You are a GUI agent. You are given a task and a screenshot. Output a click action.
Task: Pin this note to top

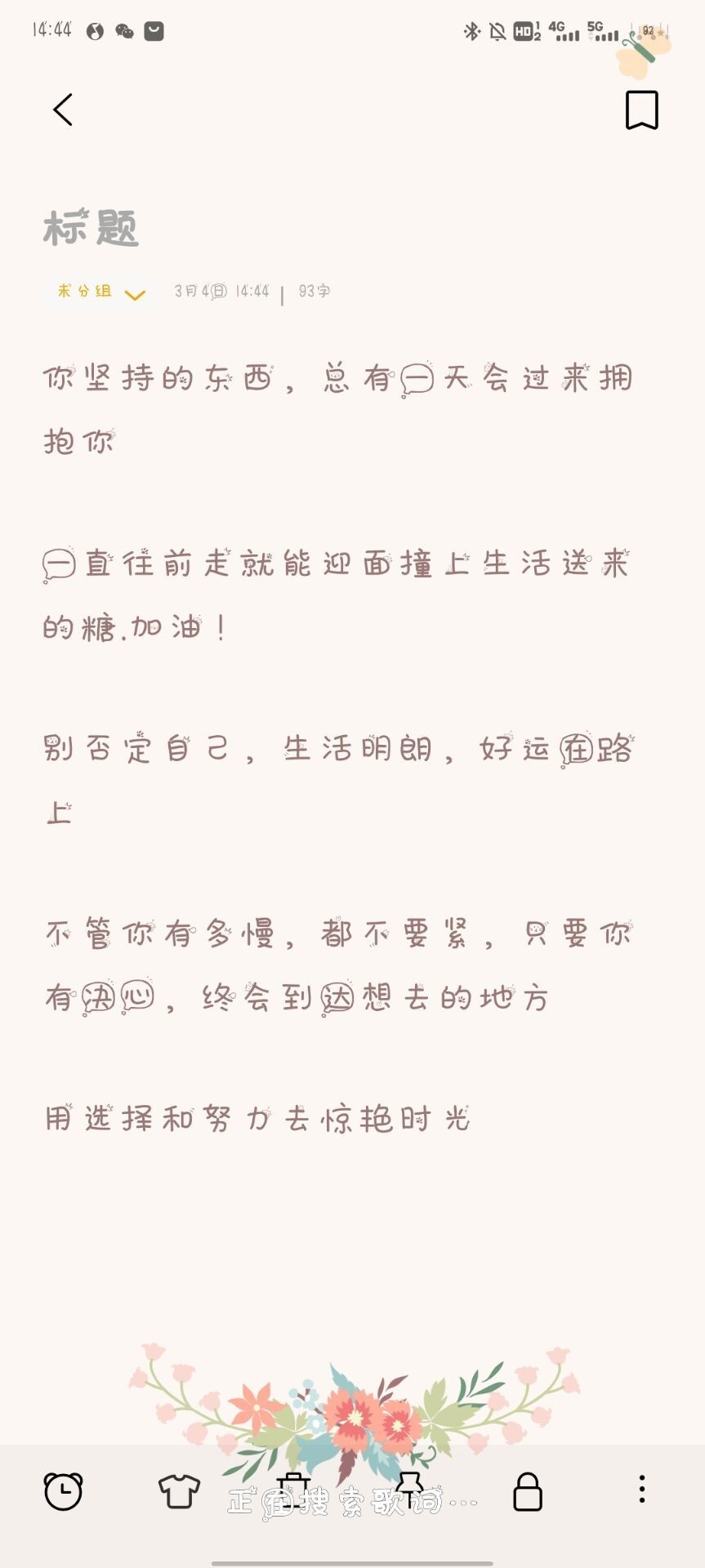[x=409, y=1491]
